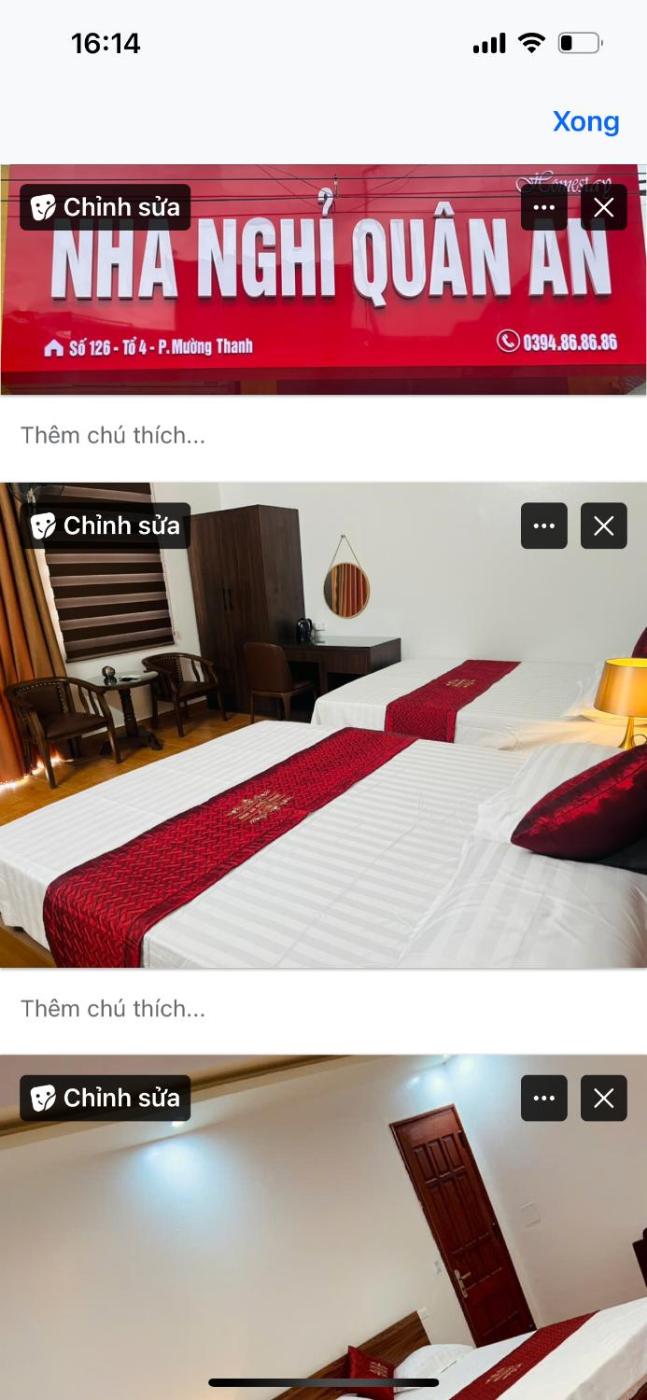
Task: Remove the twin beds room photo
Action: click(604, 526)
